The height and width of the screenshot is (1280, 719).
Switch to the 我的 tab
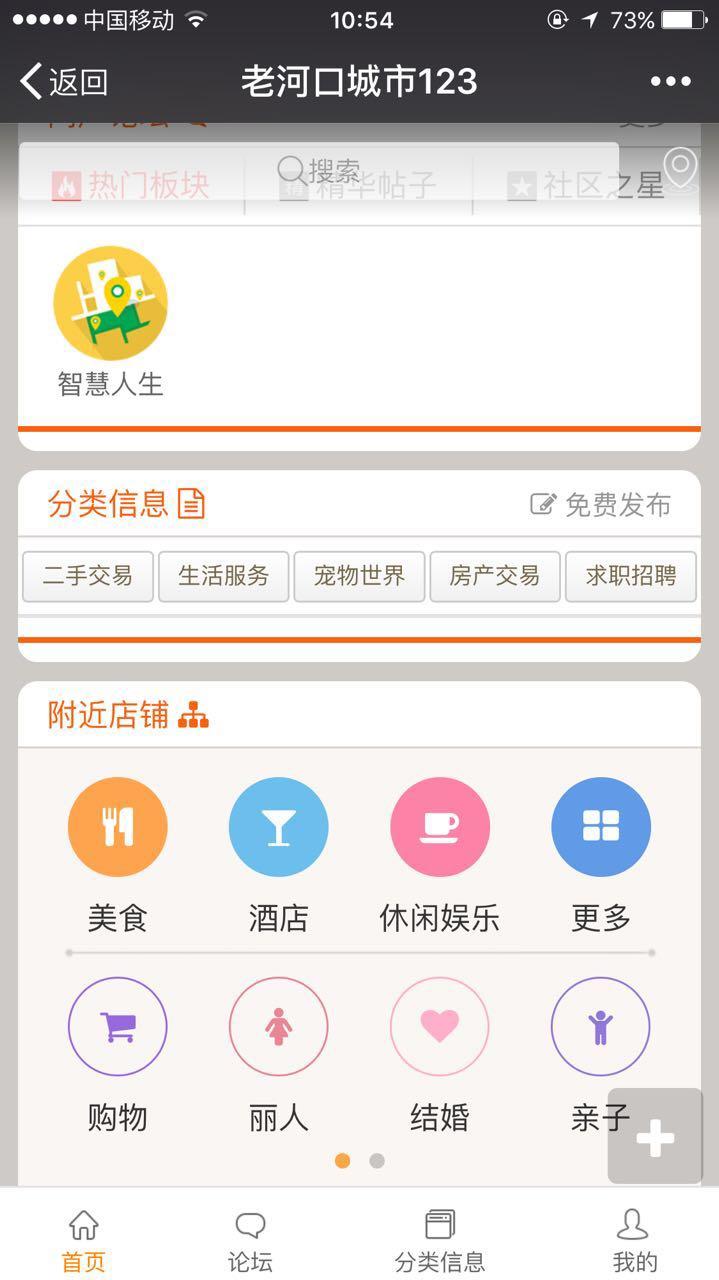634,1240
